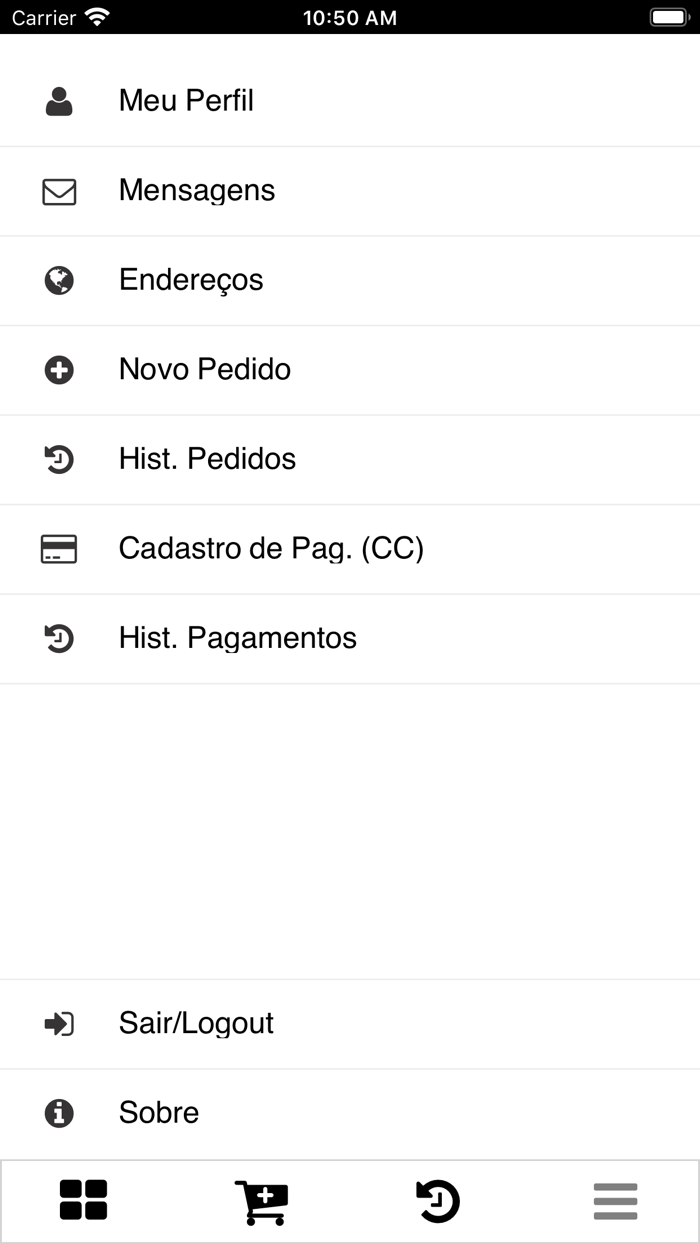The image size is (700, 1244).
Task: Tap the add-to-cart tab in bottom bar
Action: point(261,1200)
